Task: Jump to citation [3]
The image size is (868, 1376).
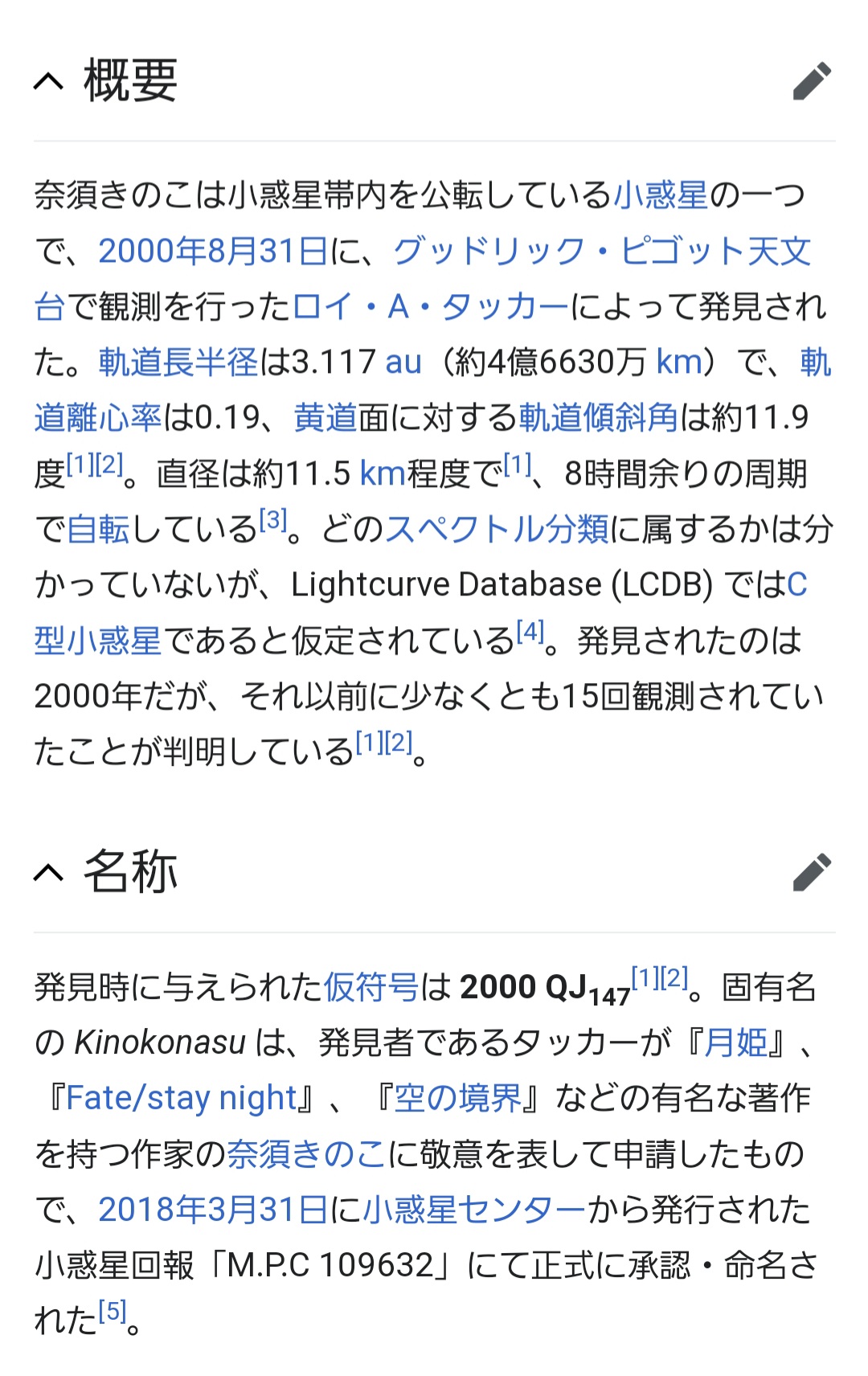Action: pos(273,521)
